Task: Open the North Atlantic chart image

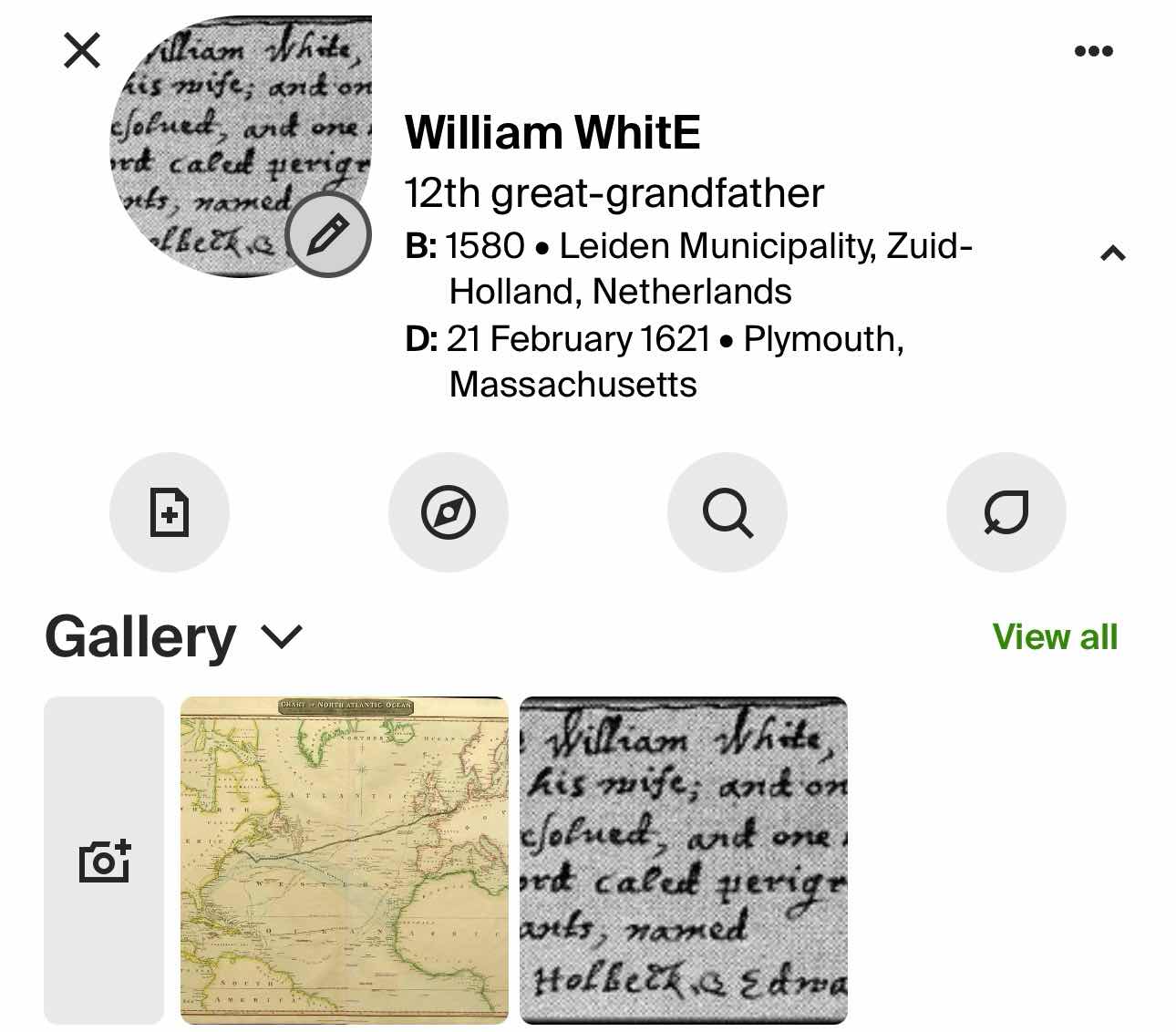Action: coord(345,860)
